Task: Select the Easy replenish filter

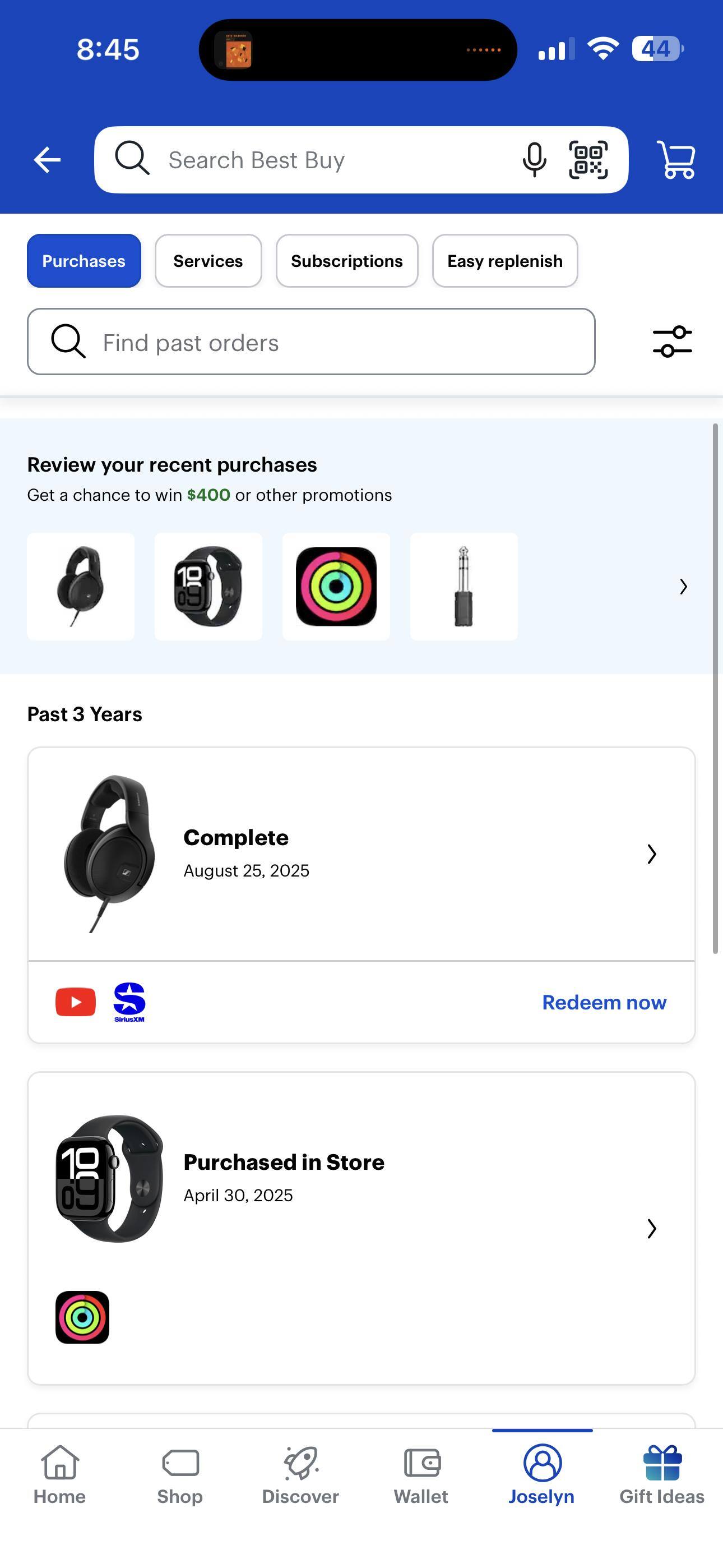Action: [504, 261]
